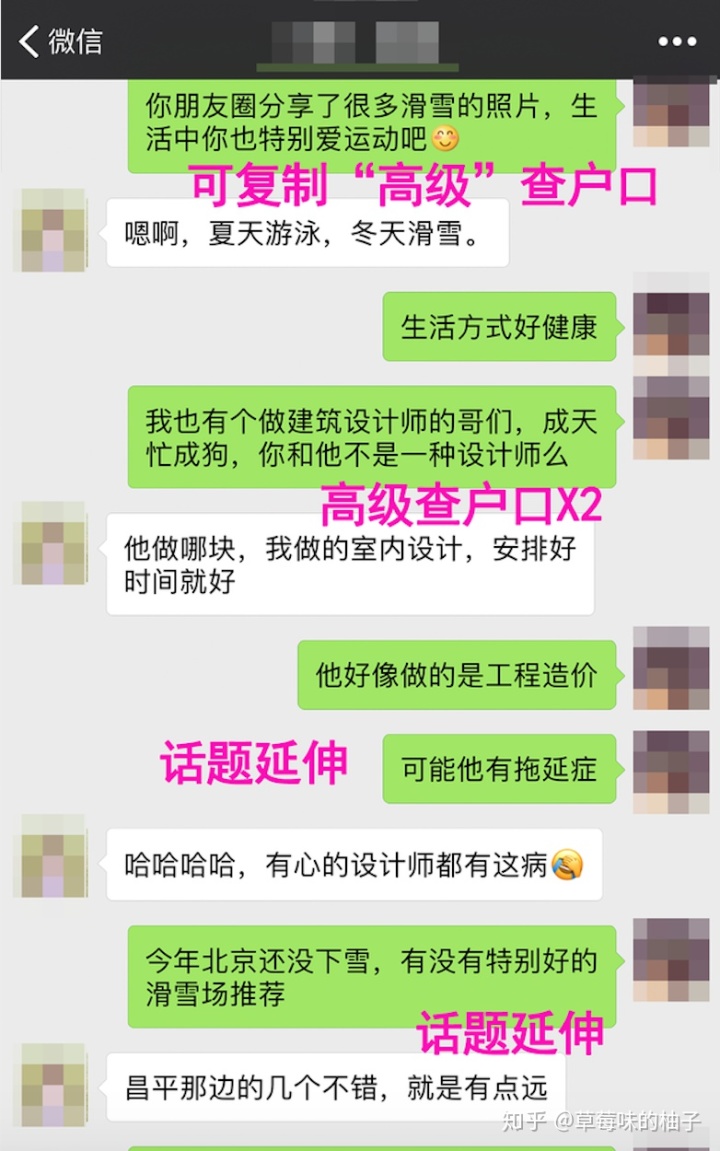The height and width of the screenshot is (1151, 720).
Task: Tap the sender avatar next to 生活方式好健康
Action: (671, 325)
